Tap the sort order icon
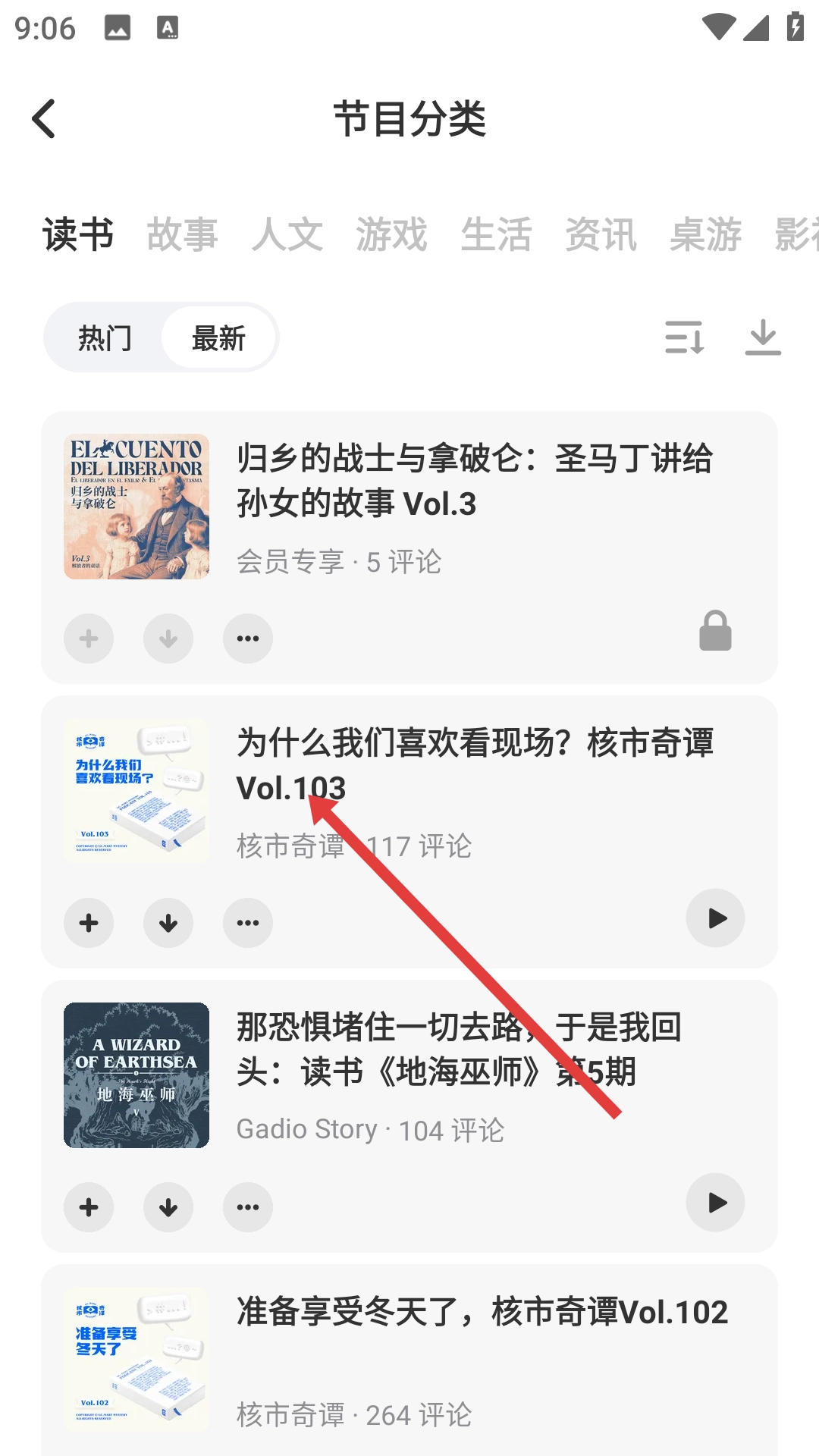Viewport: 819px width, 1456px height. click(684, 337)
